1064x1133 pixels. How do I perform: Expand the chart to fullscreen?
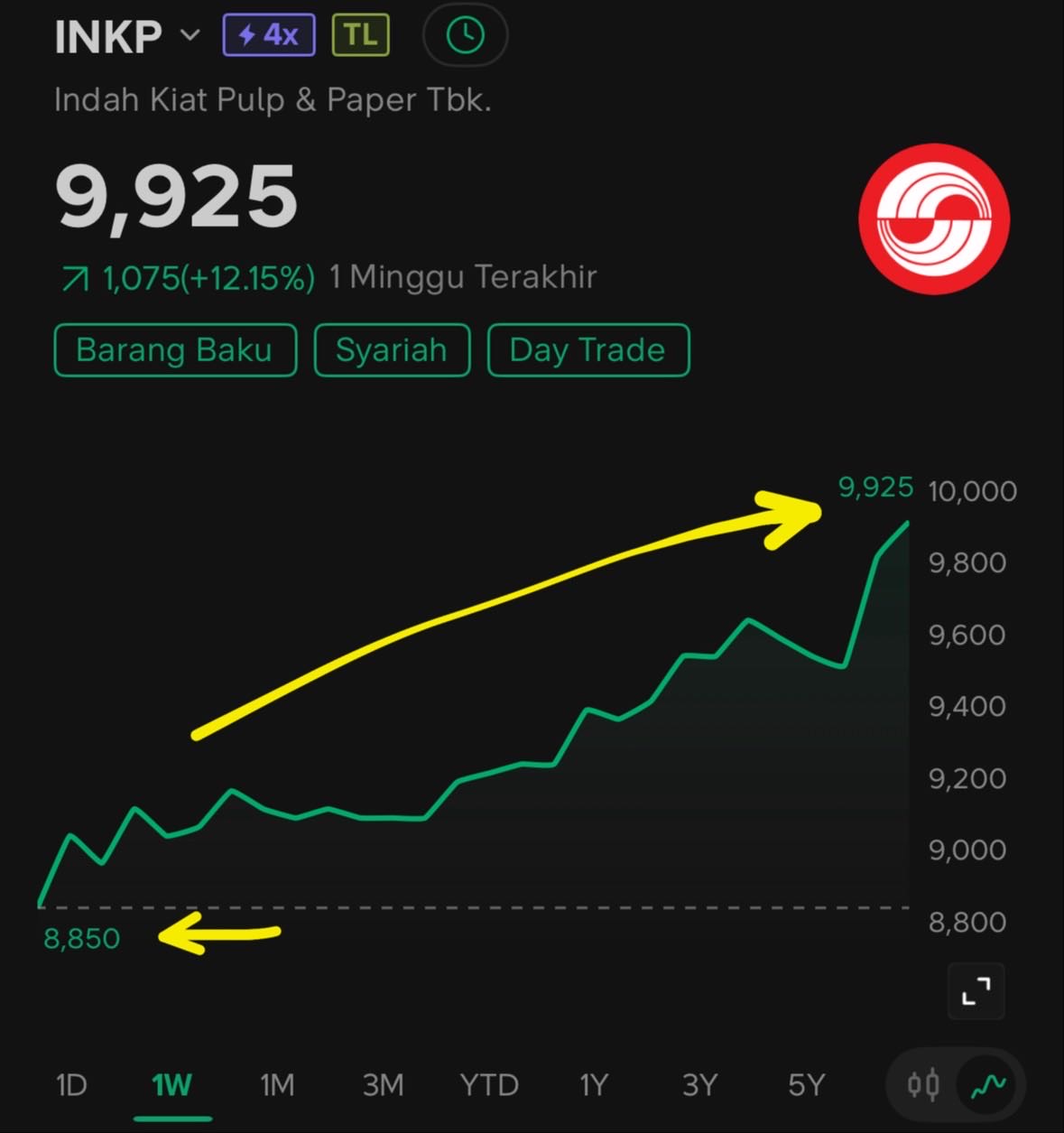[x=976, y=991]
